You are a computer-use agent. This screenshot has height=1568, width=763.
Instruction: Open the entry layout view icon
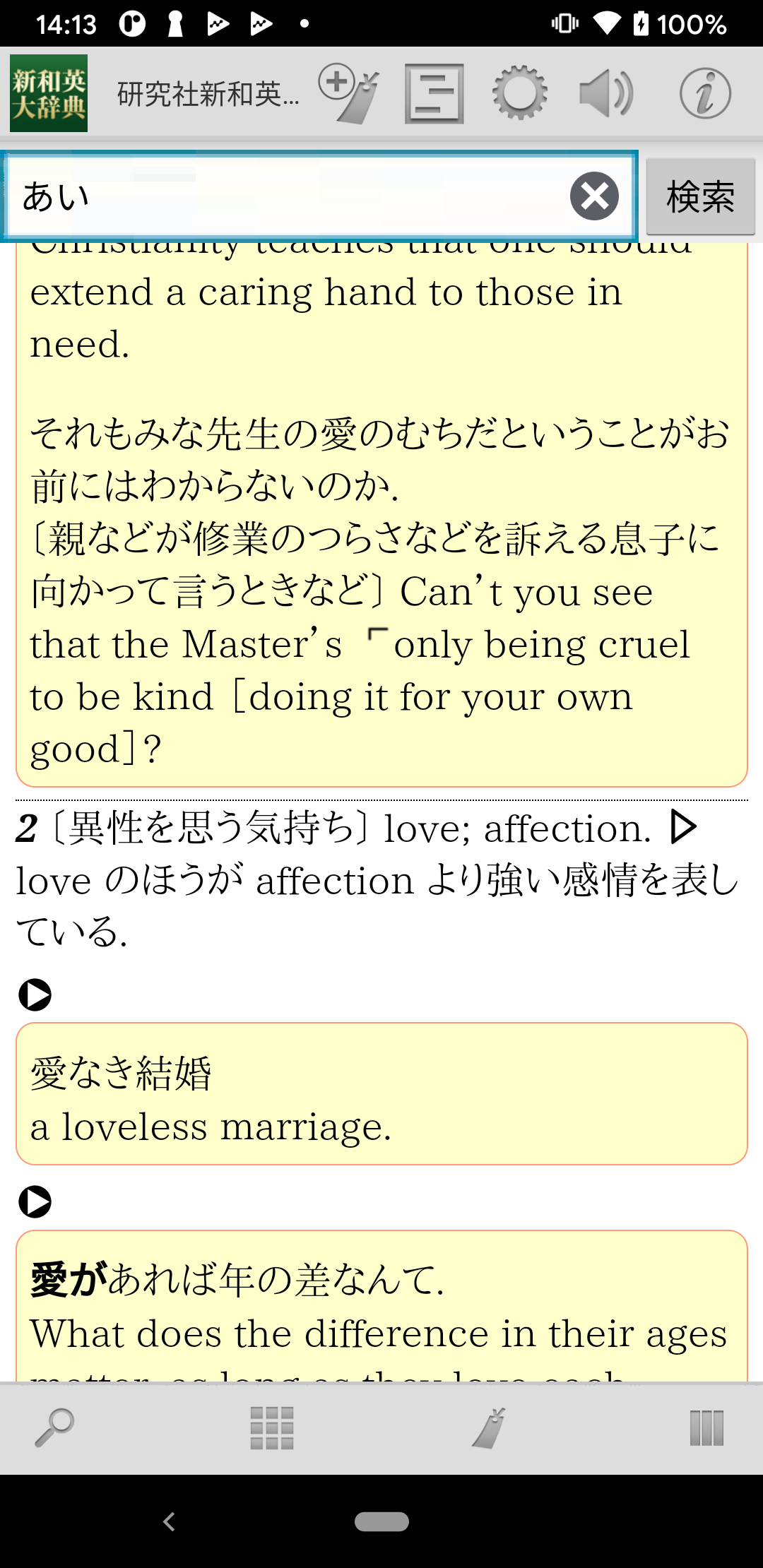434,93
